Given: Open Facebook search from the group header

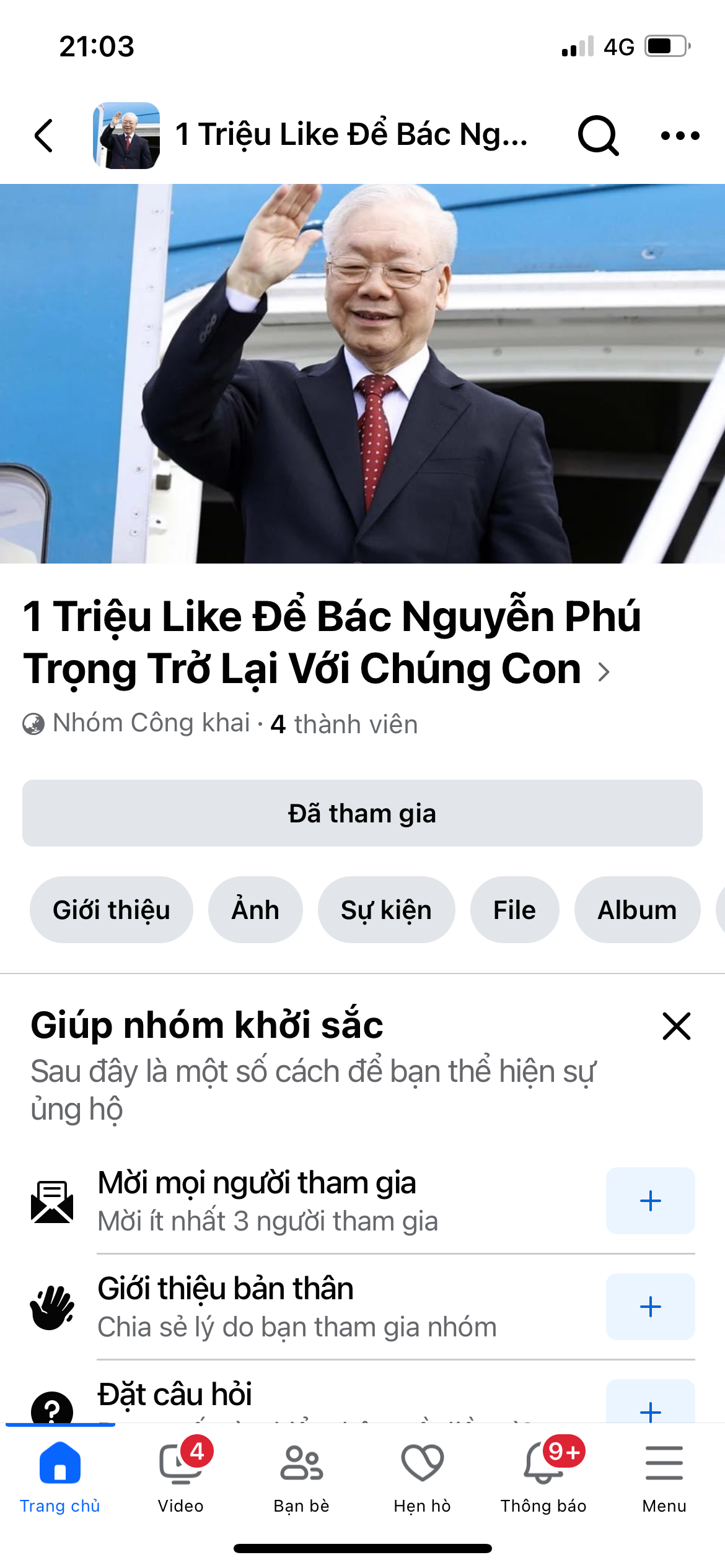Looking at the screenshot, I should pos(597,135).
